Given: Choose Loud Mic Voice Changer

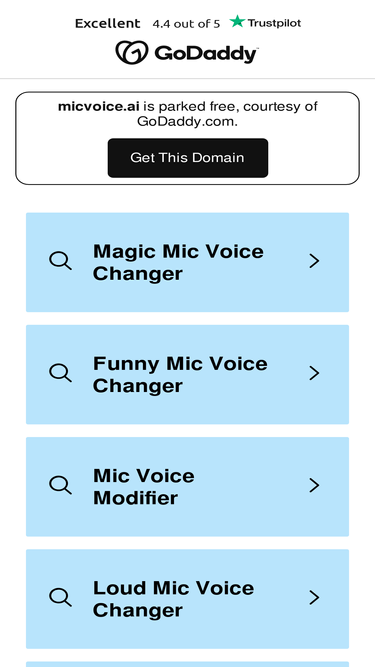Looking at the screenshot, I should coord(188,599).
